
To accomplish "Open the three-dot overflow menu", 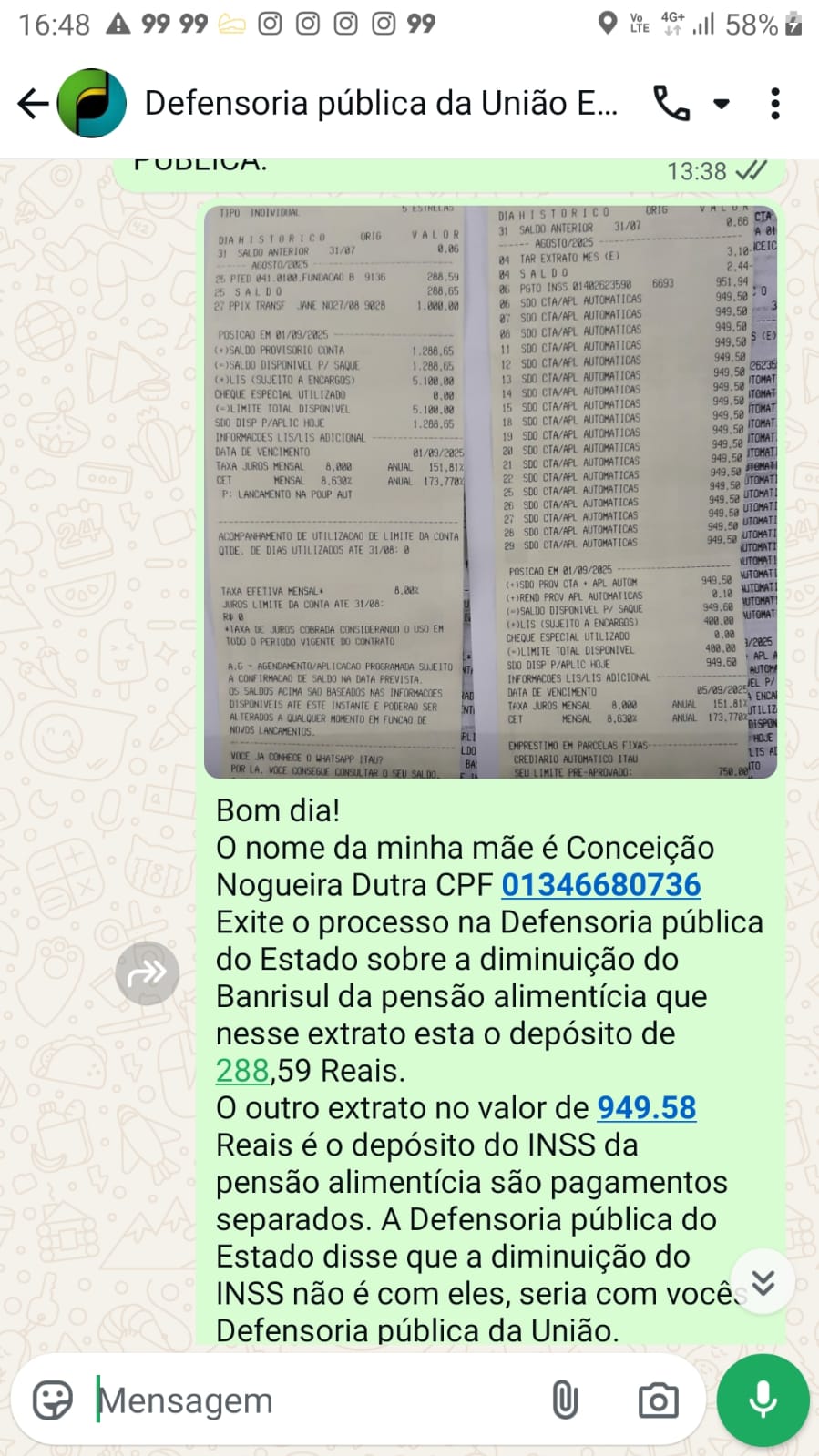I will pos(775,104).
